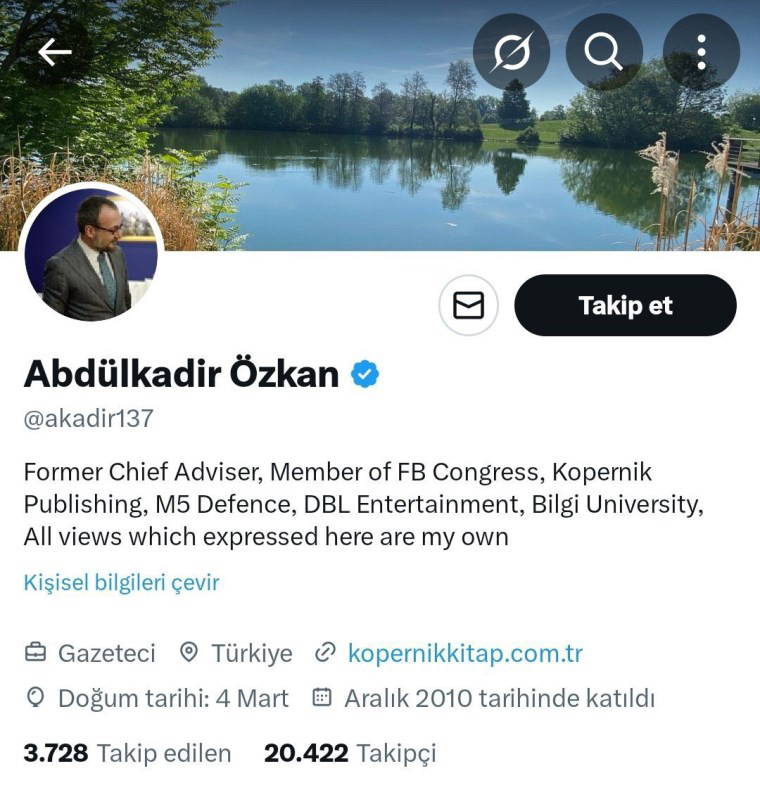Open the kopernikkitap.com.tr link
This screenshot has height=797, width=760.
465,654
